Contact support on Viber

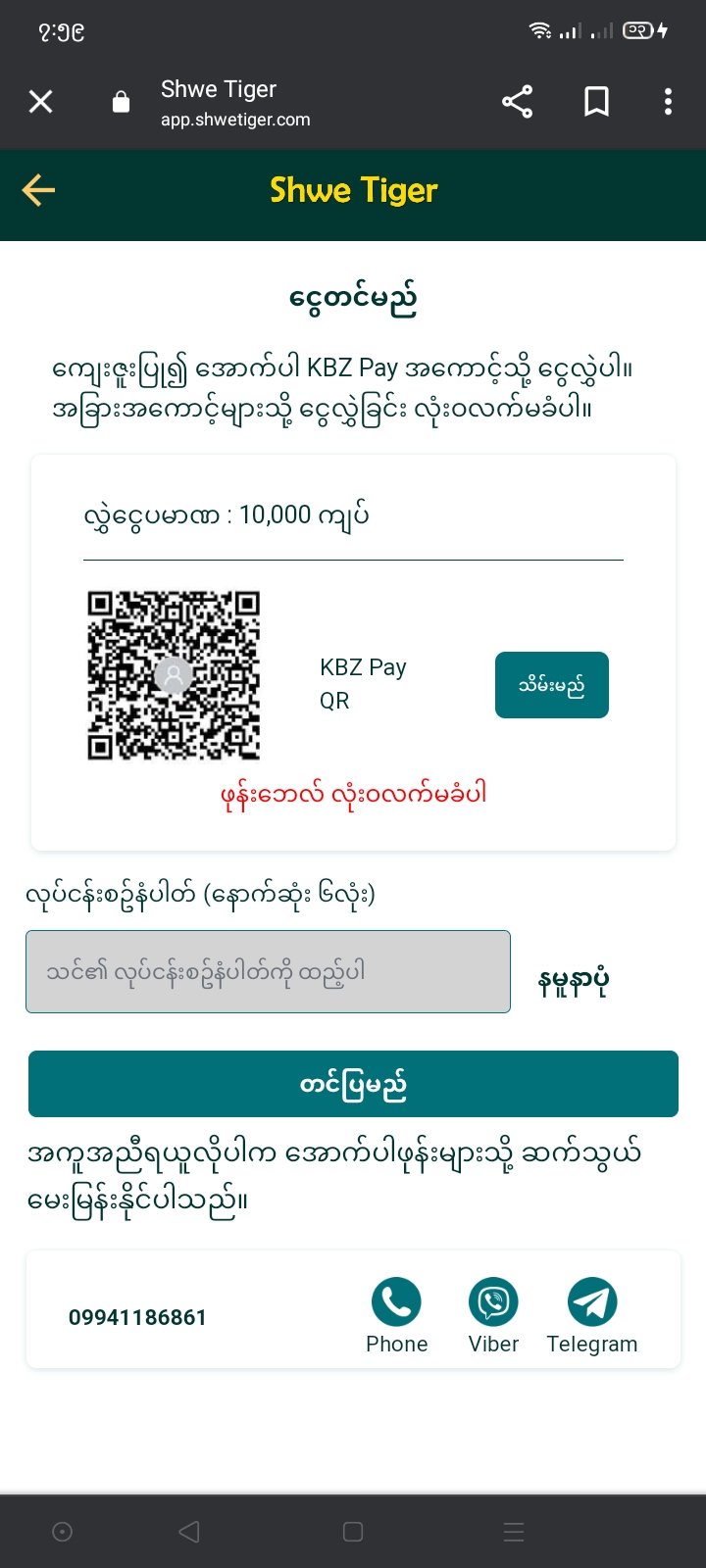[493, 1302]
